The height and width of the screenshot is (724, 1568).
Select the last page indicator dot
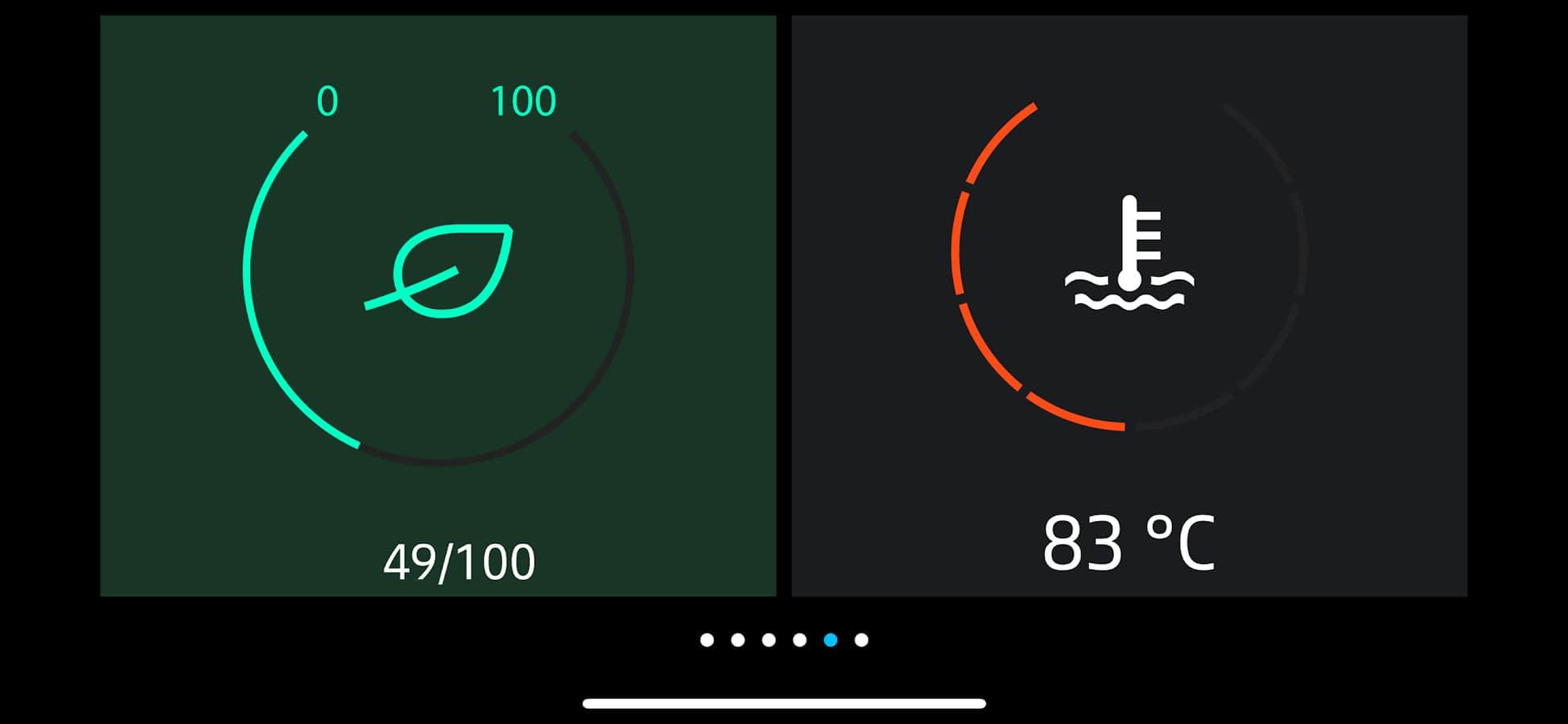[x=861, y=640]
